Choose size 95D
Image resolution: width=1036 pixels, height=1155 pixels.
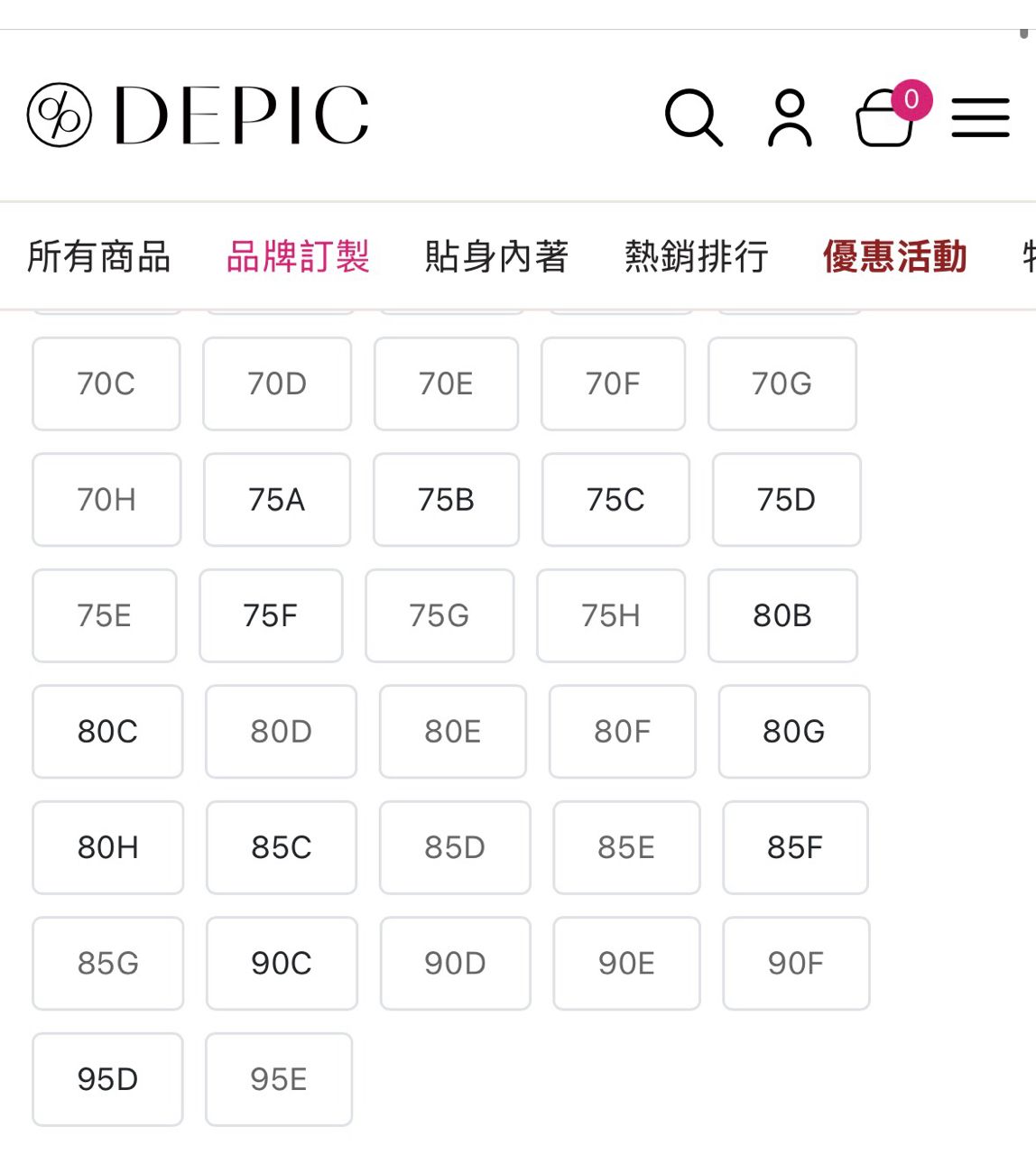tap(107, 1079)
